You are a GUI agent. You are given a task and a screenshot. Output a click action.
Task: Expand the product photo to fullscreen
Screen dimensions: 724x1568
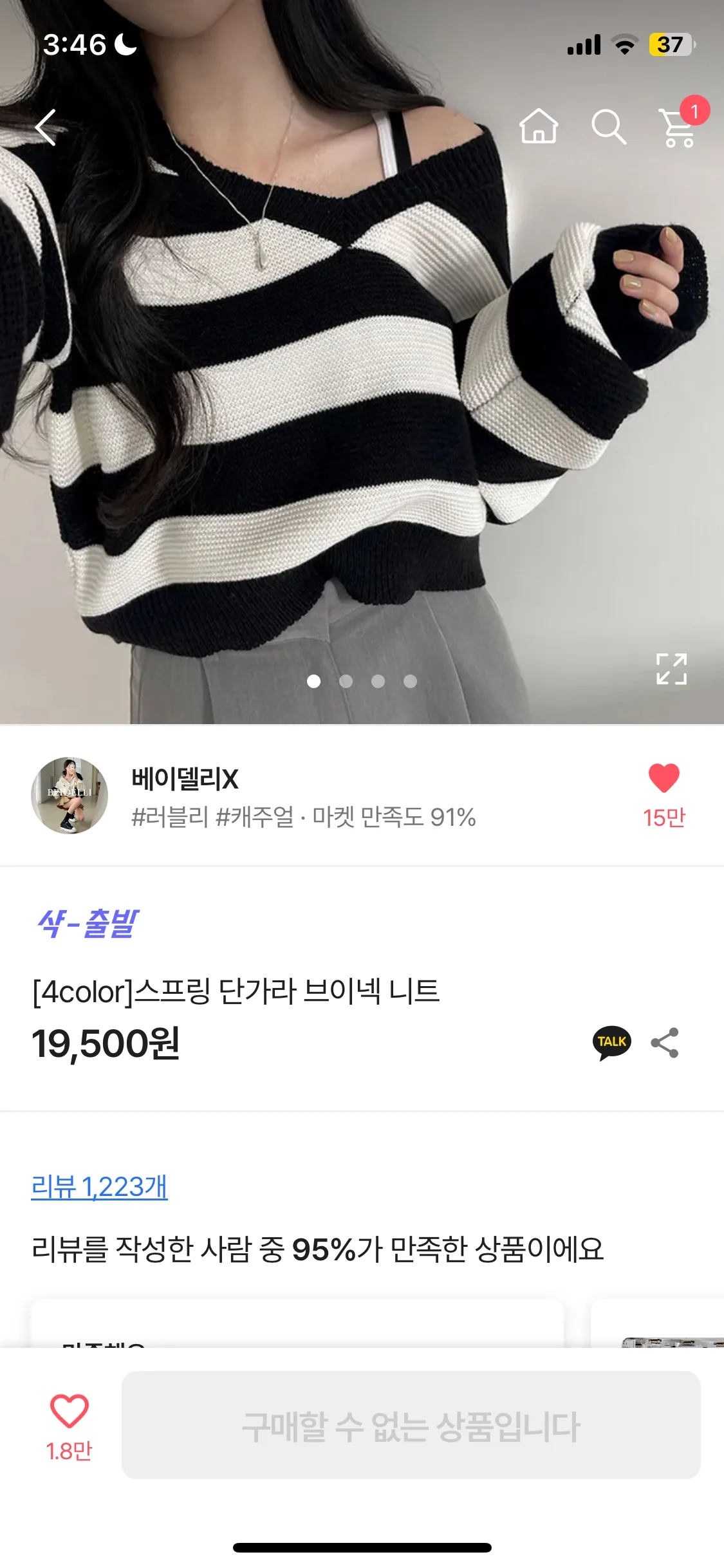pos(672,671)
